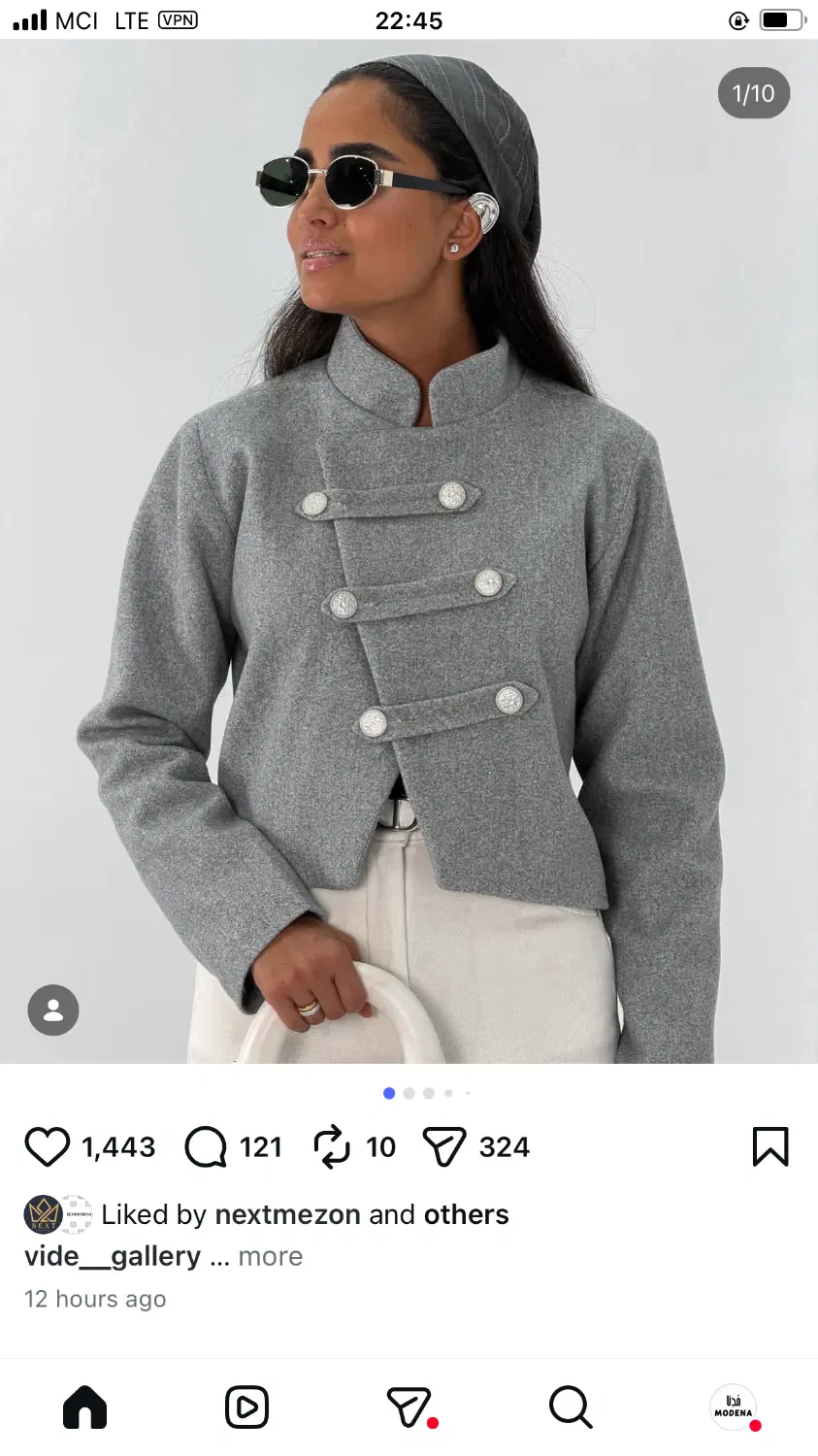Viewport: 818px width, 1456px height.
Task: View others who liked the post
Action: (x=467, y=1214)
